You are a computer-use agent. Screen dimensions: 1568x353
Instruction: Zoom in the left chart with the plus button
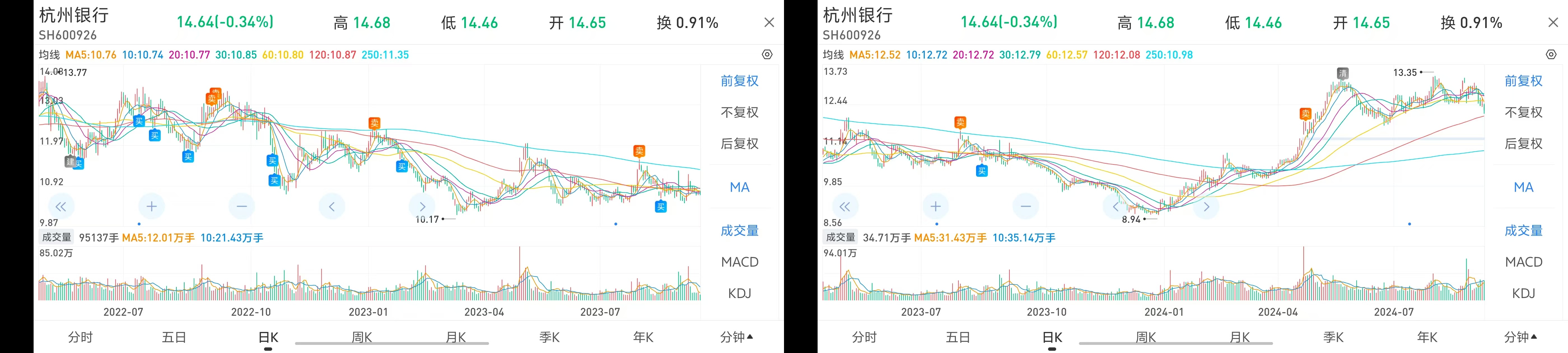[x=151, y=206]
